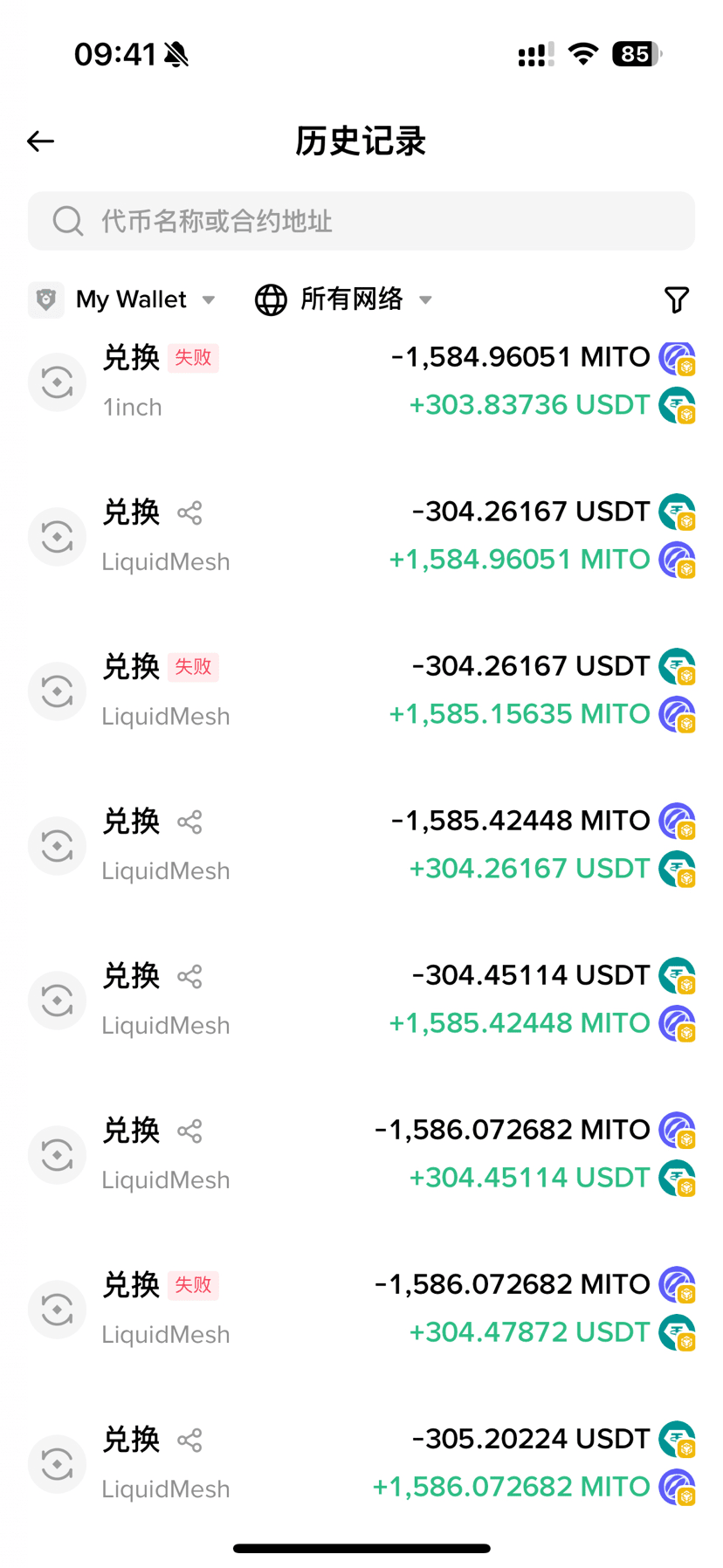This screenshot has height=1568, width=723.
Task: Share the swap receiving +1,586.072682 MITO
Action: point(189,1440)
